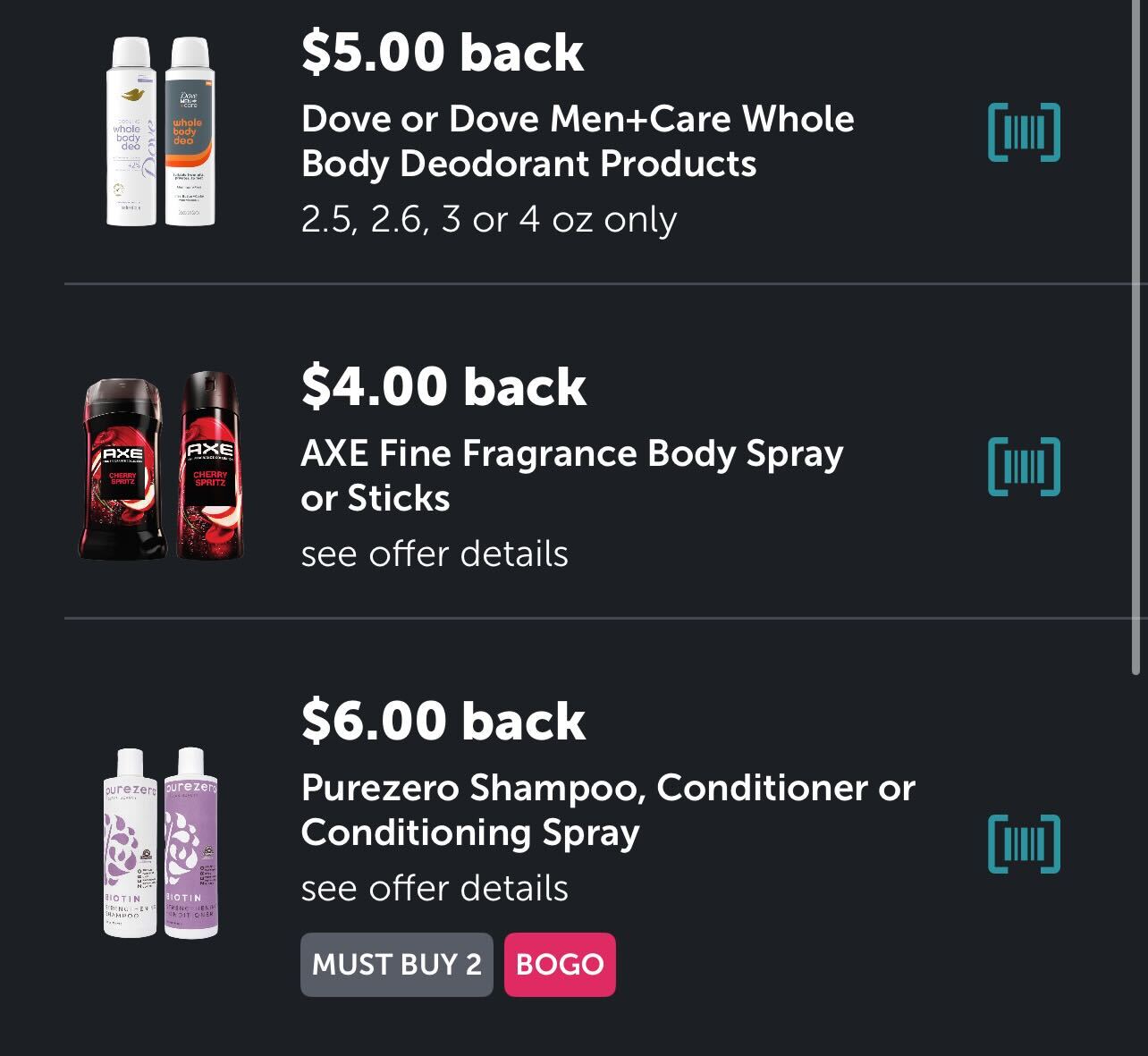
Task: Scan barcode for Dove Whole Body Deodorant offer
Action: (x=1024, y=132)
